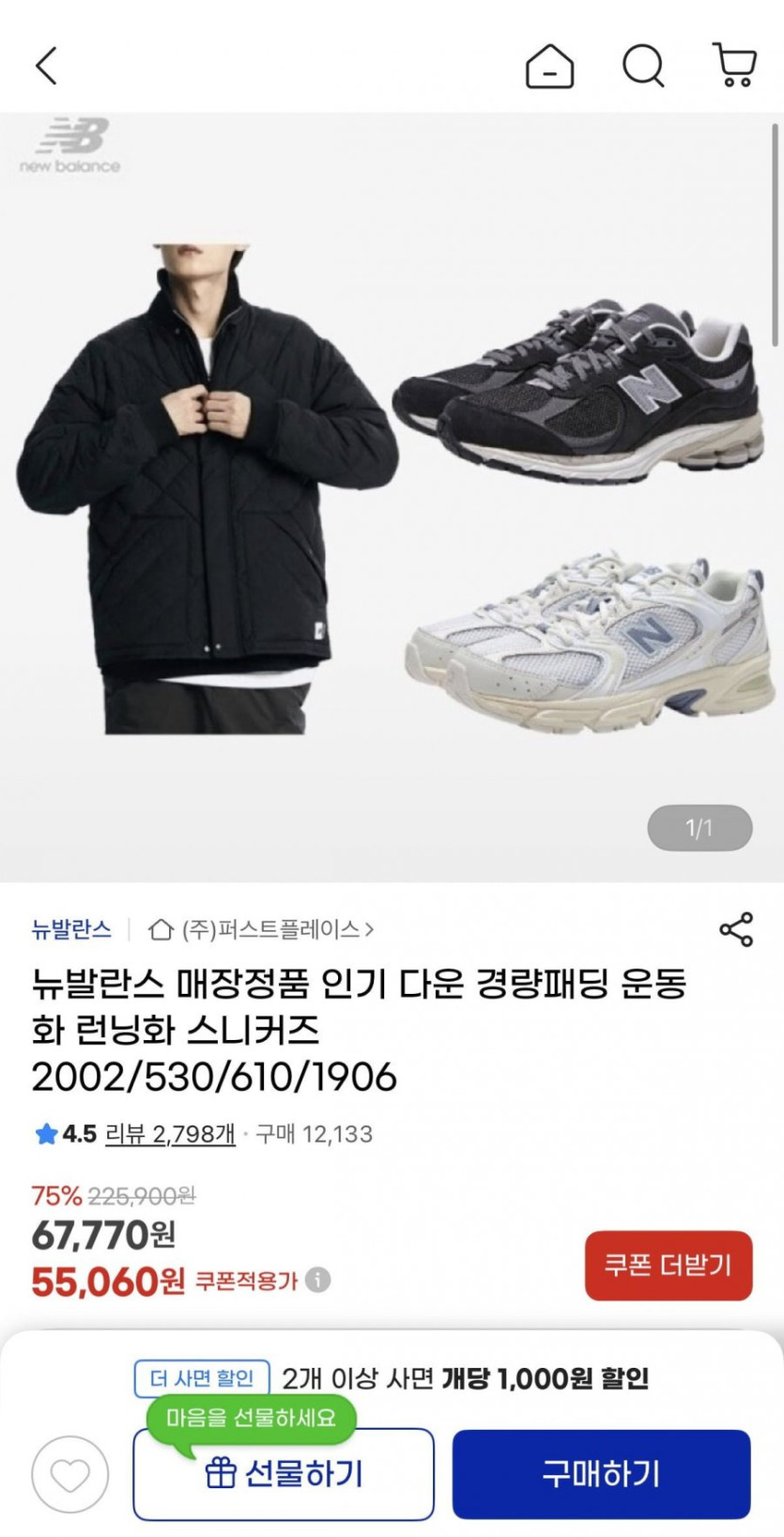The width and height of the screenshot is (784, 1537).
Task: Go back with the top-left arrow
Action: pos(46,66)
